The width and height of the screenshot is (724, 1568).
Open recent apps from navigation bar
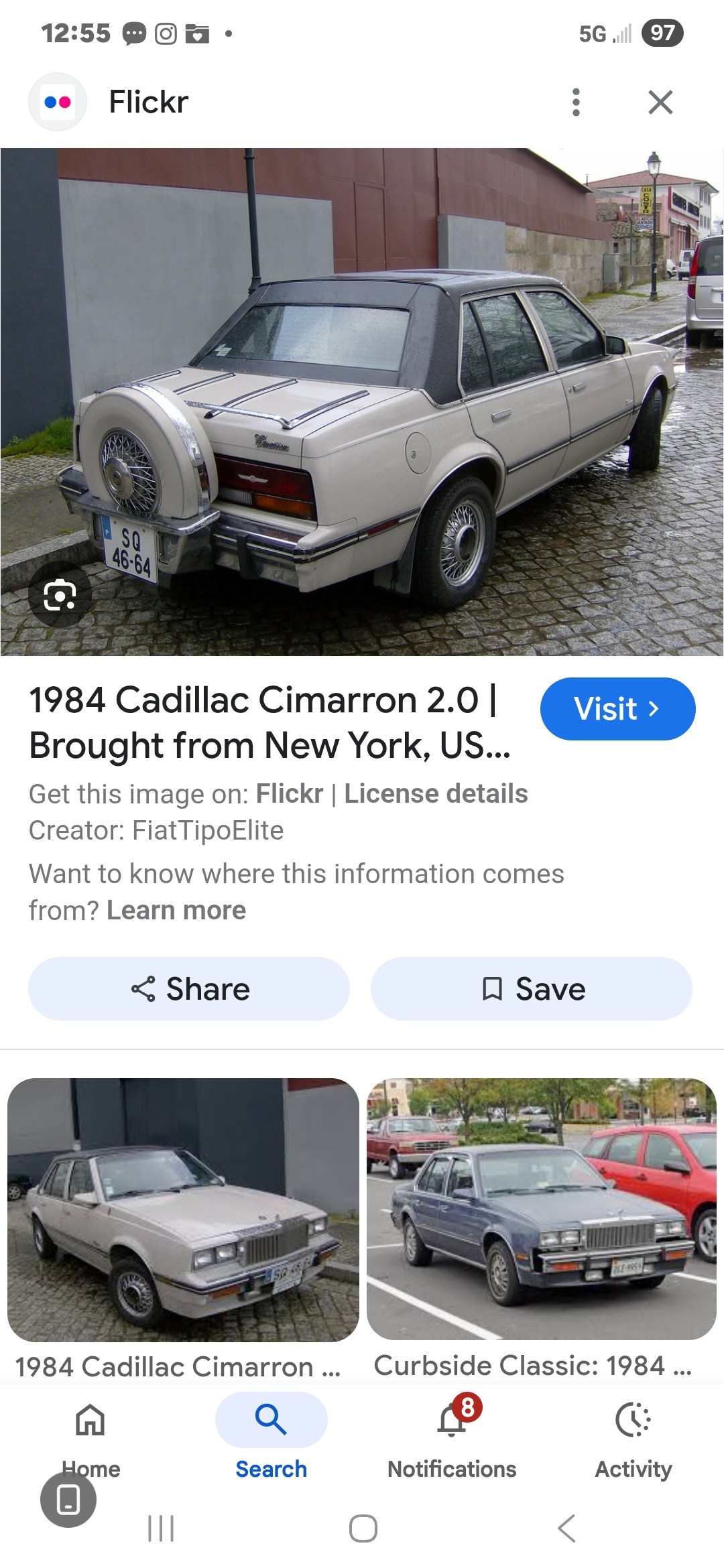[x=161, y=1528]
